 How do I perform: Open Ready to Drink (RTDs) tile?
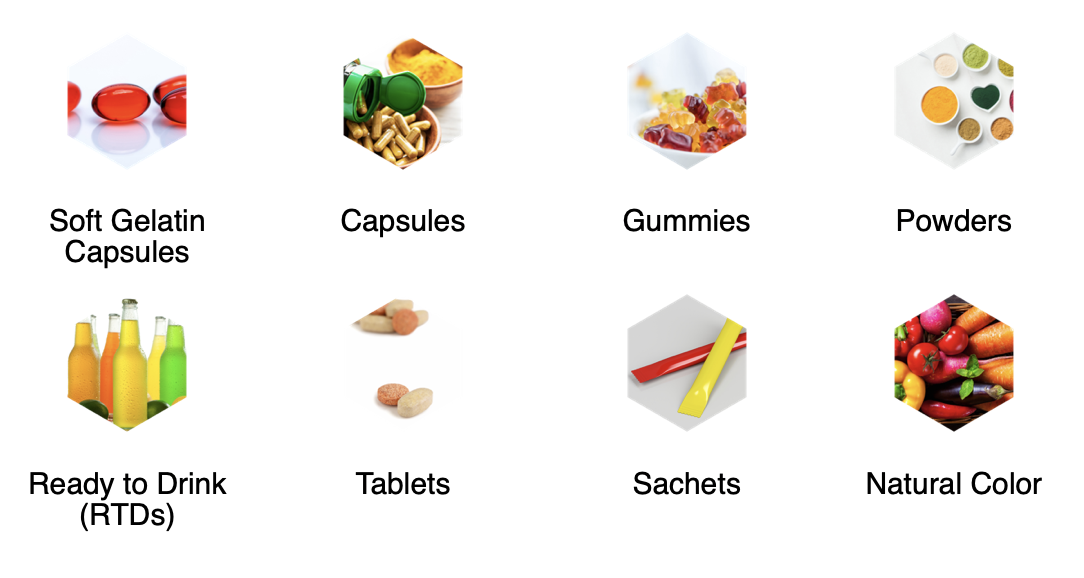(x=127, y=364)
